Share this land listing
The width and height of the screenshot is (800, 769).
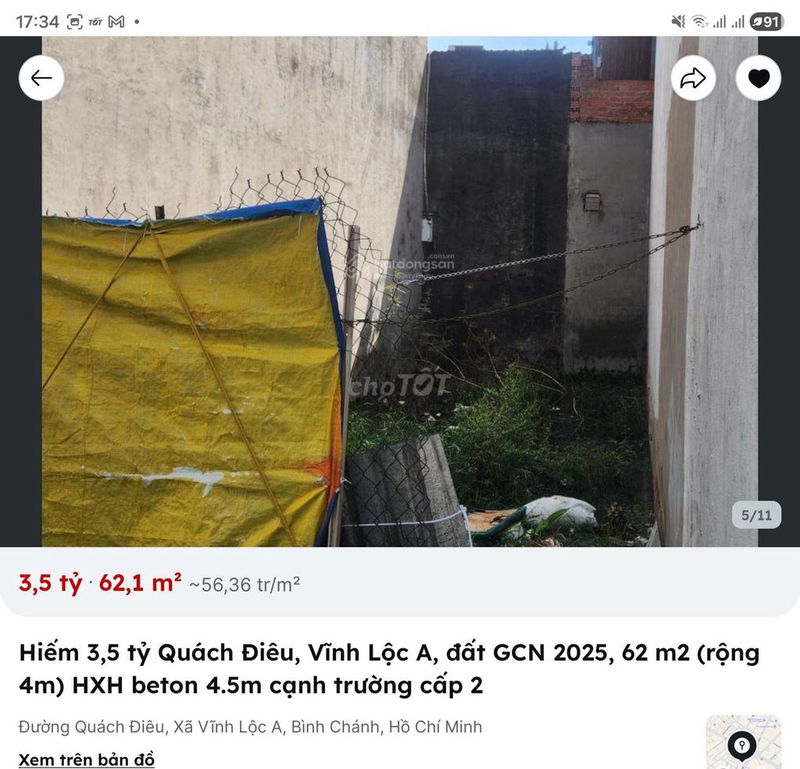693,78
